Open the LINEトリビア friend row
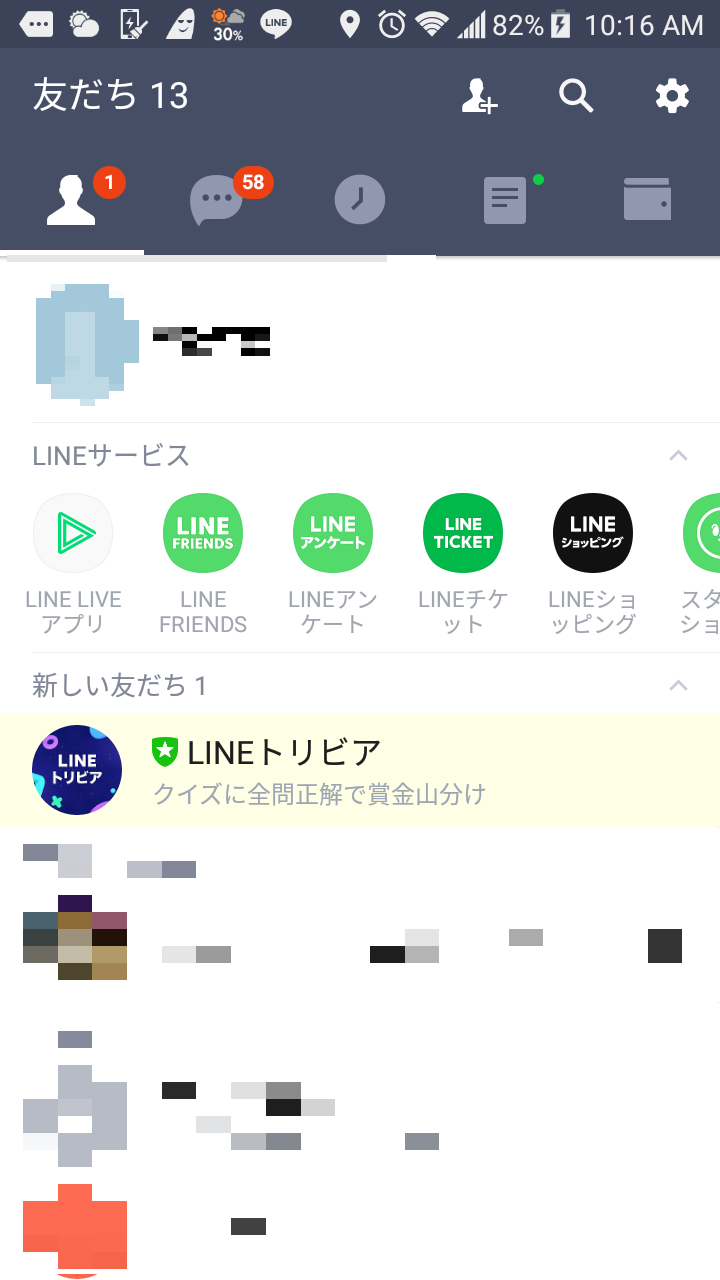Image resolution: width=720 pixels, height=1280 pixels. (360, 770)
